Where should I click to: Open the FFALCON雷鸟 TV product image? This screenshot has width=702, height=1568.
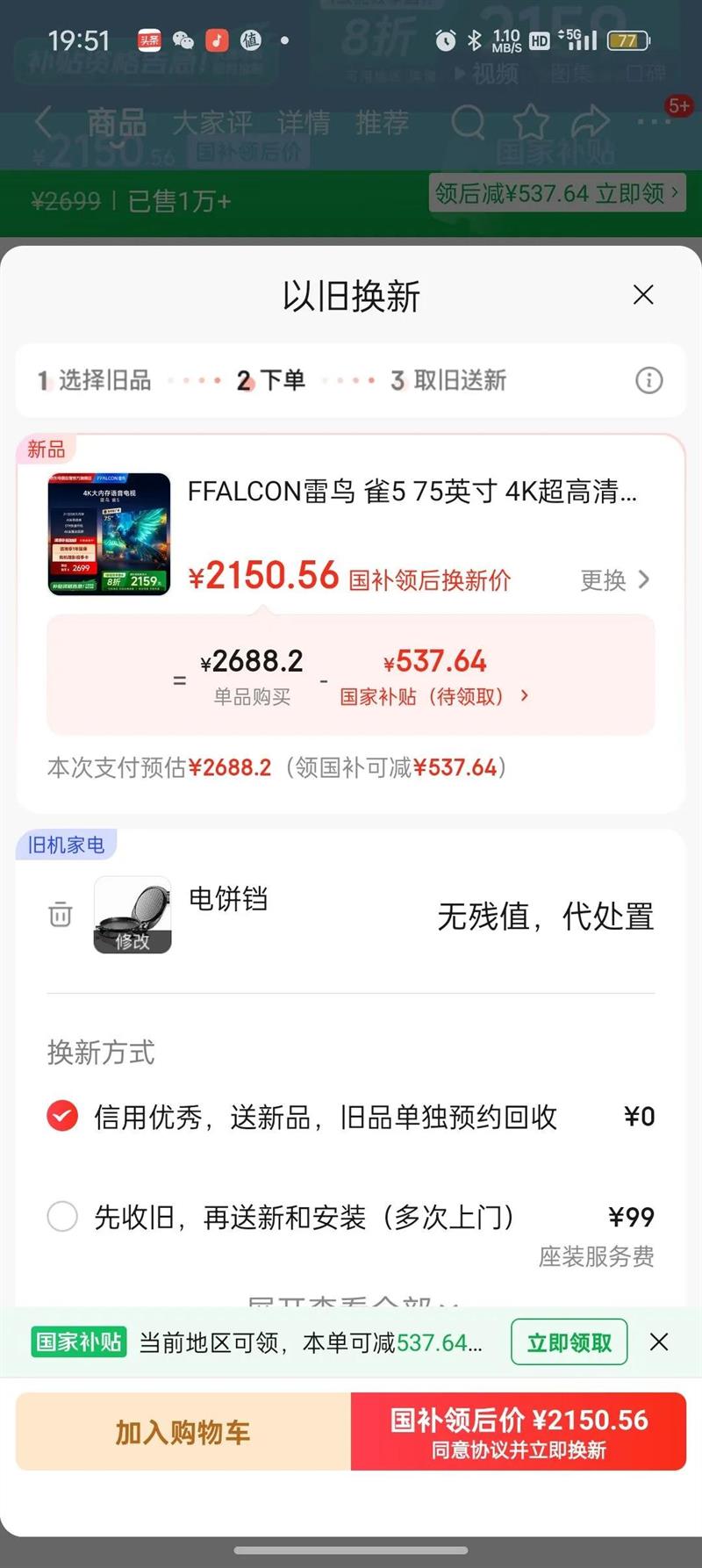109,534
